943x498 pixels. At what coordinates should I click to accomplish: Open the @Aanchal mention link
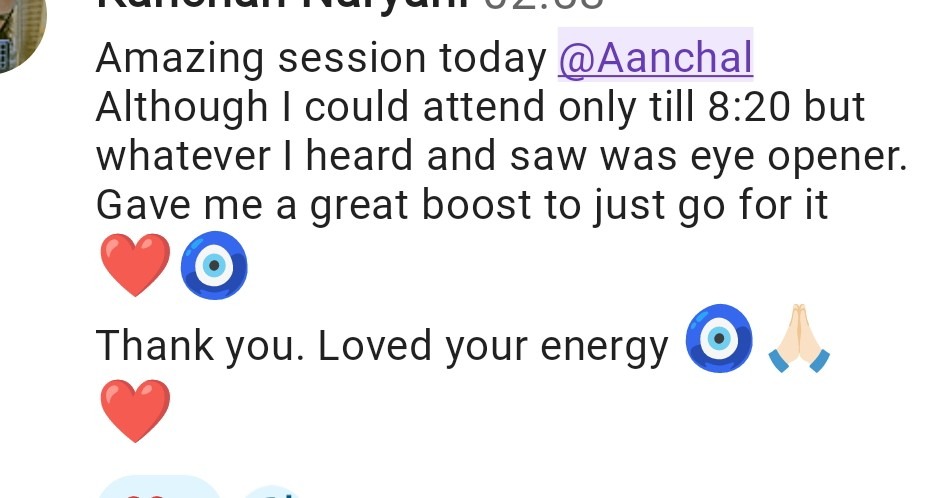click(x=655, y=58)
